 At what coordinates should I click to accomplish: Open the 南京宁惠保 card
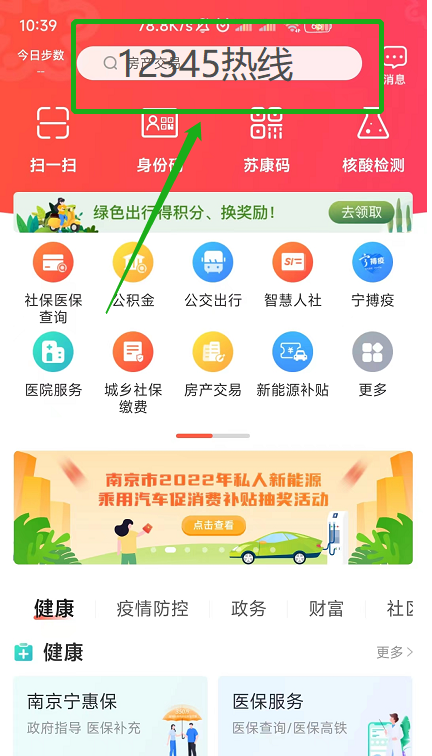tap(110, 716)
